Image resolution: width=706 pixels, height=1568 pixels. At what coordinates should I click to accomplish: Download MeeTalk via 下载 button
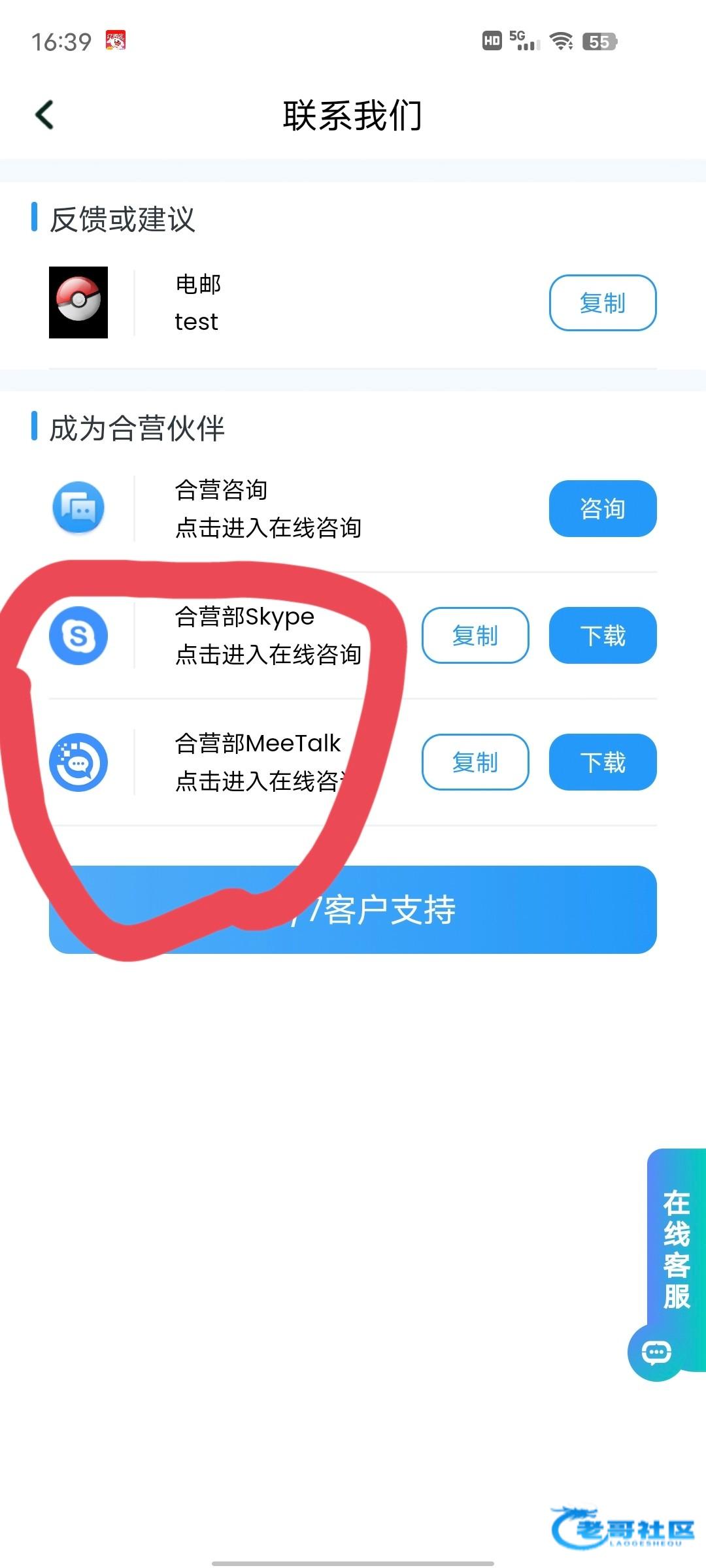[x=602, y=762]
